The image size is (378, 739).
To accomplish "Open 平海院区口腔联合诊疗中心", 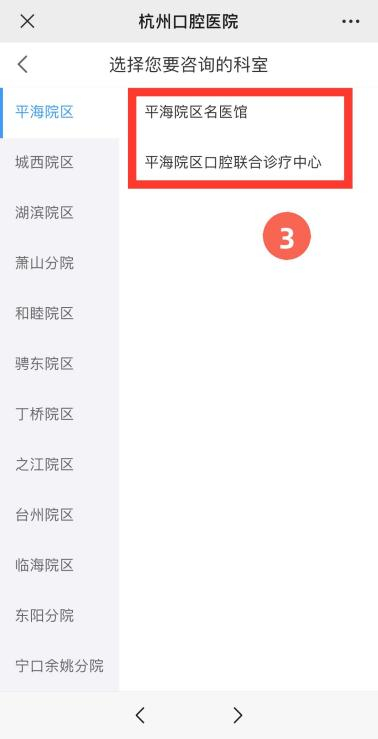I will tap(233, 163).
